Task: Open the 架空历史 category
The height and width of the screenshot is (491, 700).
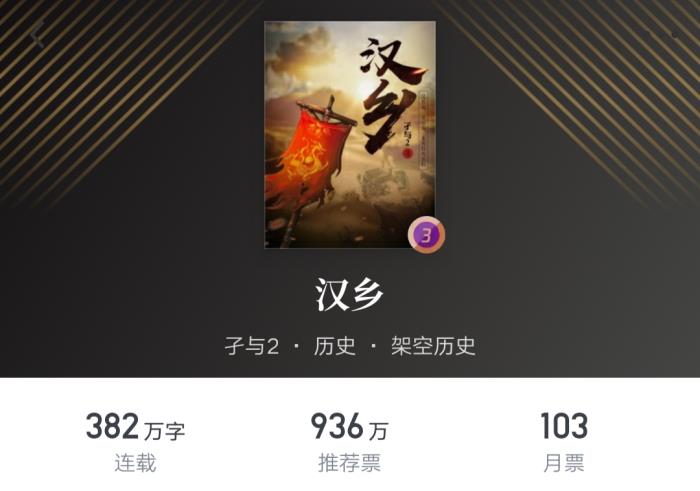Action: 434,347
